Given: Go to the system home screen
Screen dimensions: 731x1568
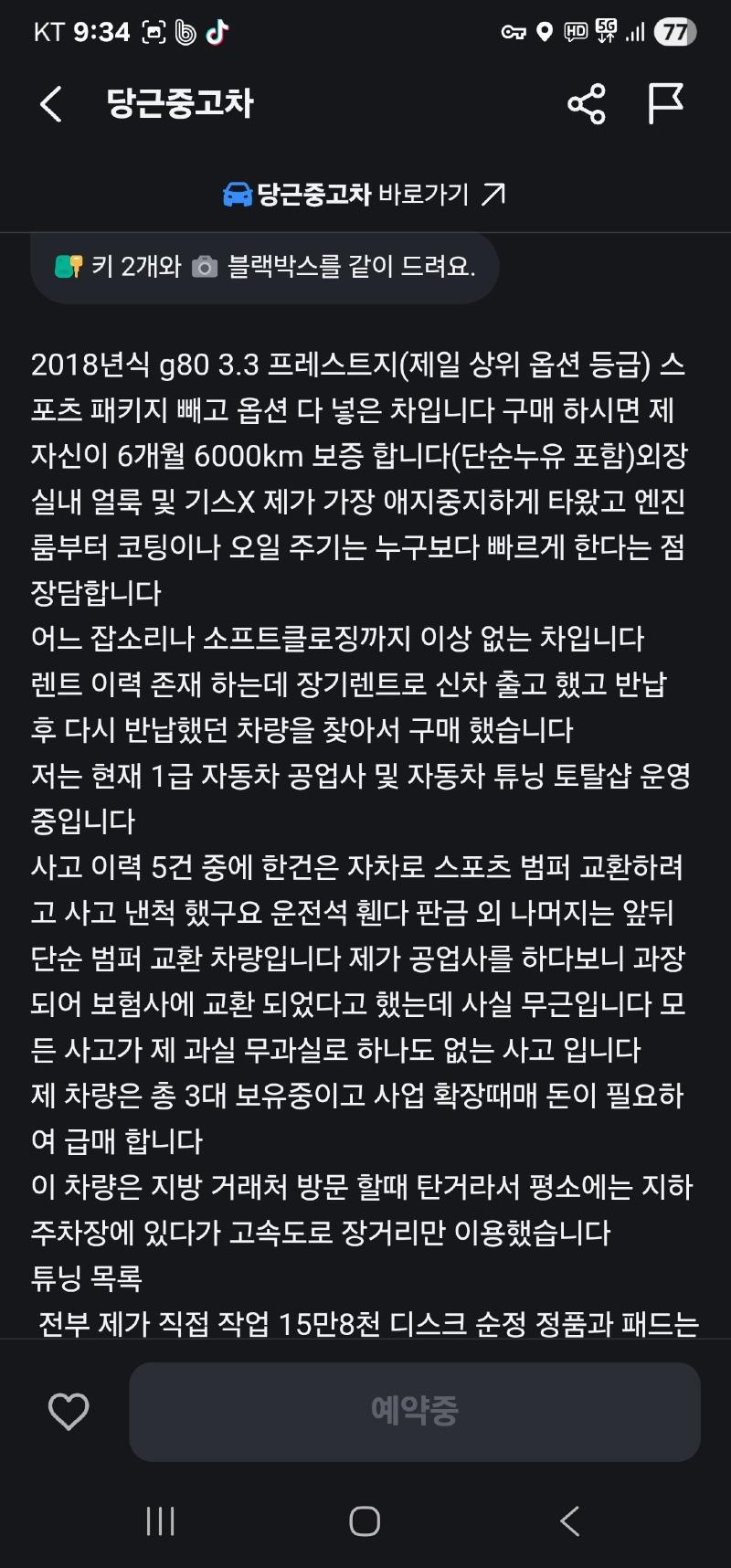Looking at the screenshot, I should [365, 1520].
